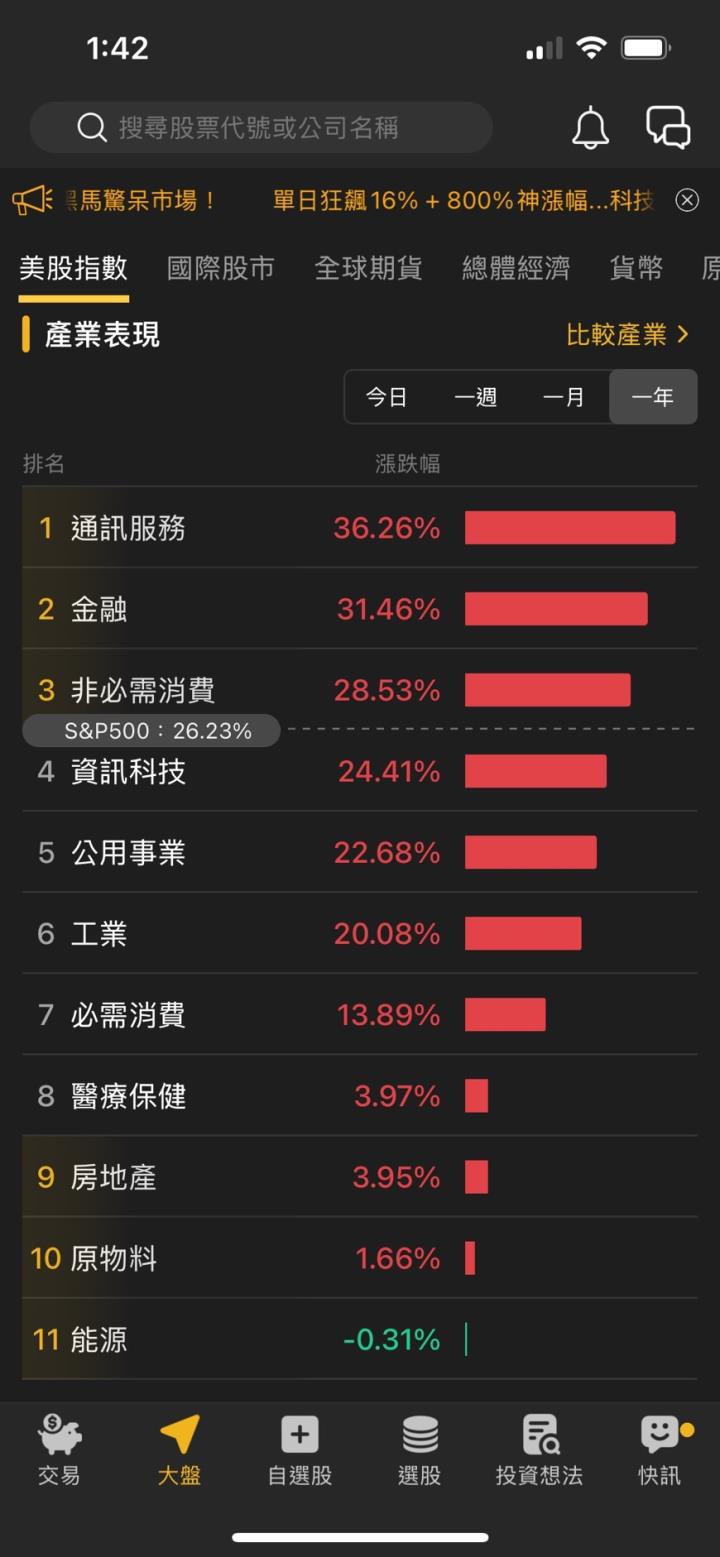Tap the 能源 performance bar

point(465,1339)
